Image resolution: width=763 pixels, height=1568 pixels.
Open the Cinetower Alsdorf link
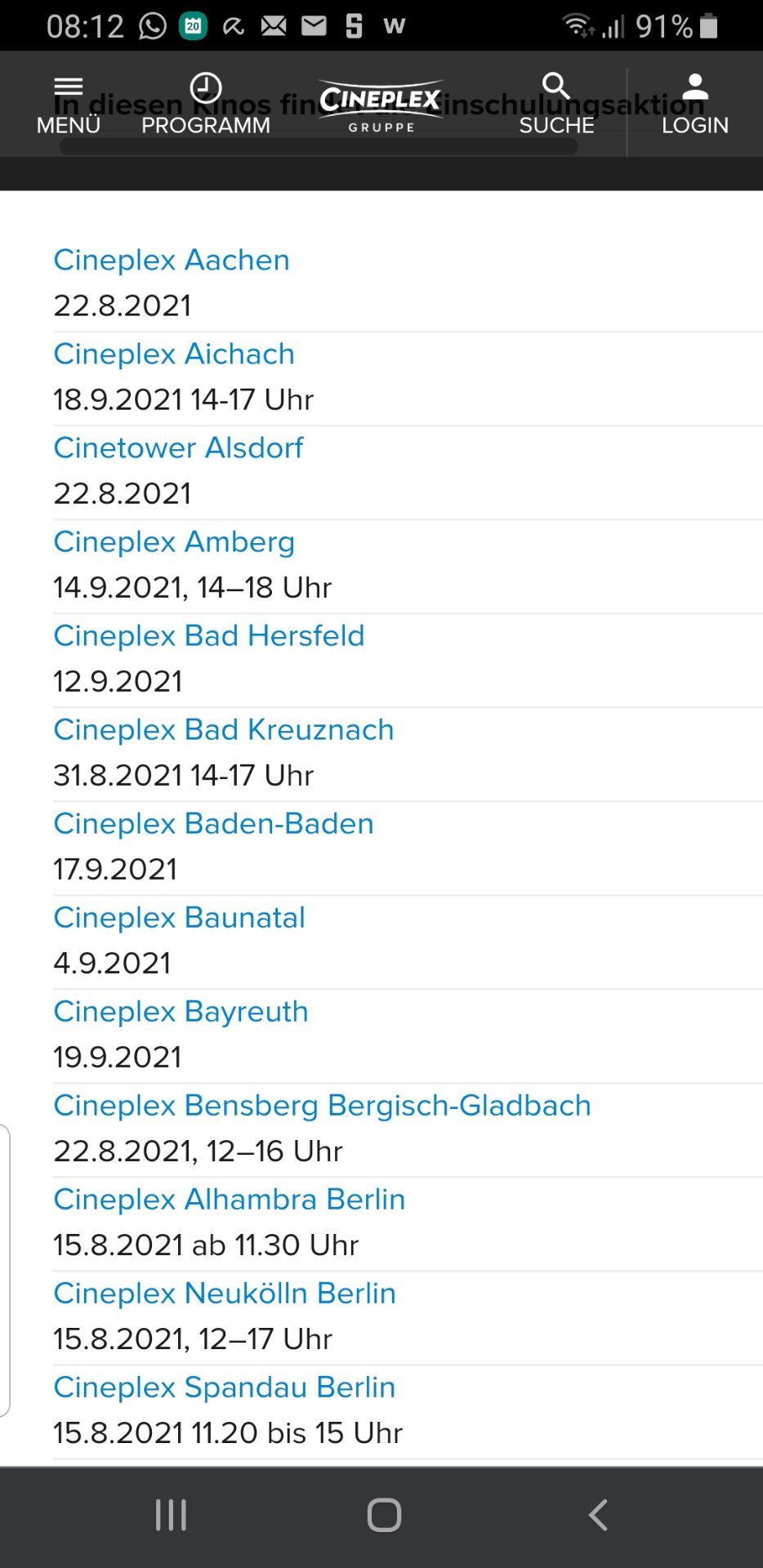click(x=178, y=448)
